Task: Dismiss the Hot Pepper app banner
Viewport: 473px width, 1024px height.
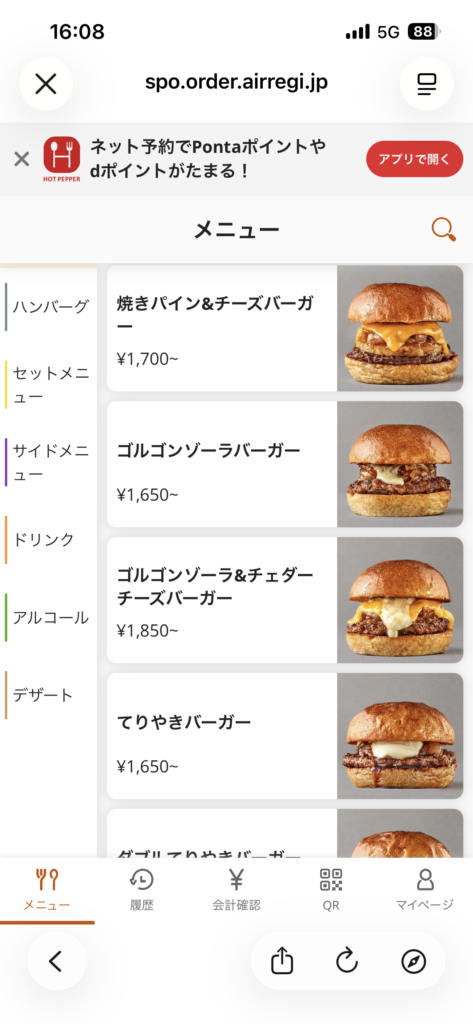Action: [22, 159]
